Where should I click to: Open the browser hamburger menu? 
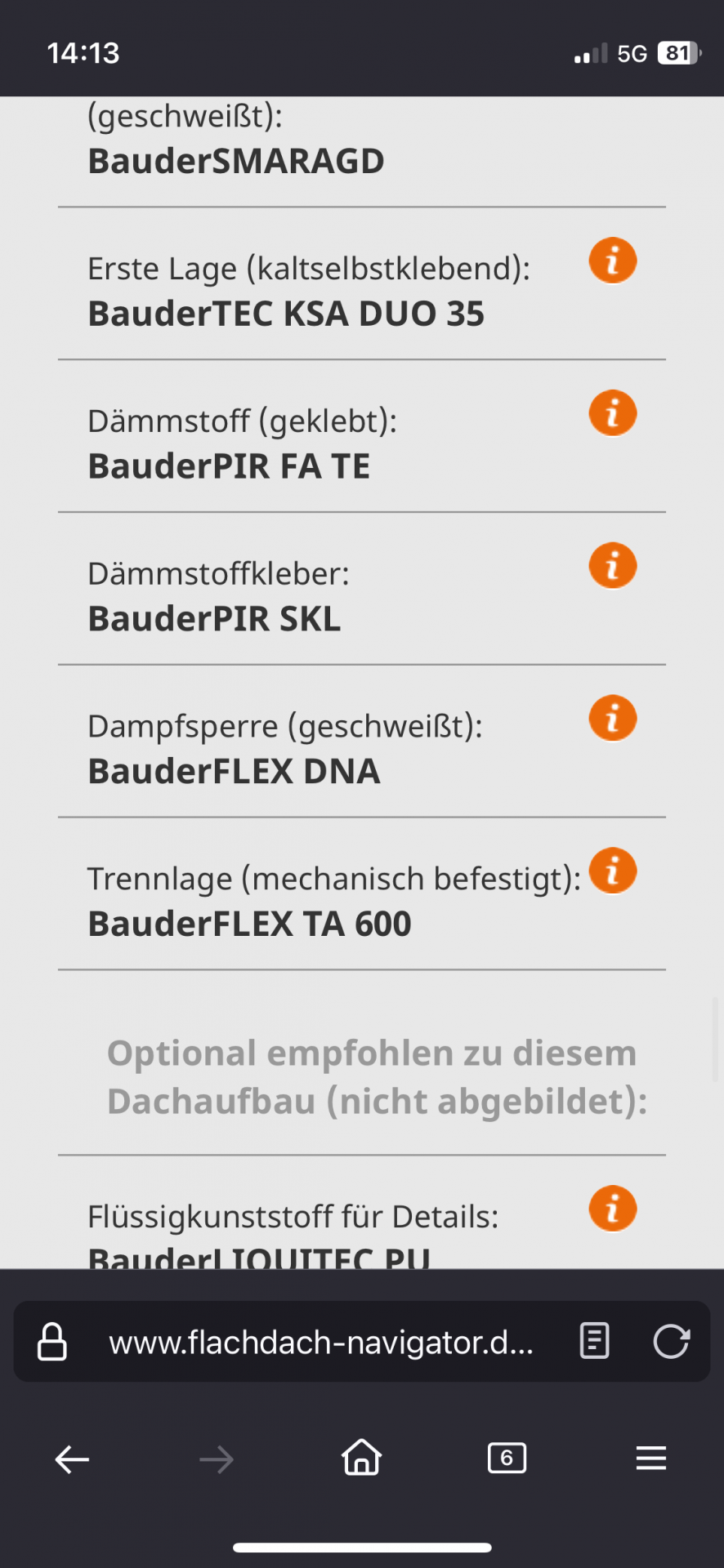[x=651, y=1458]
